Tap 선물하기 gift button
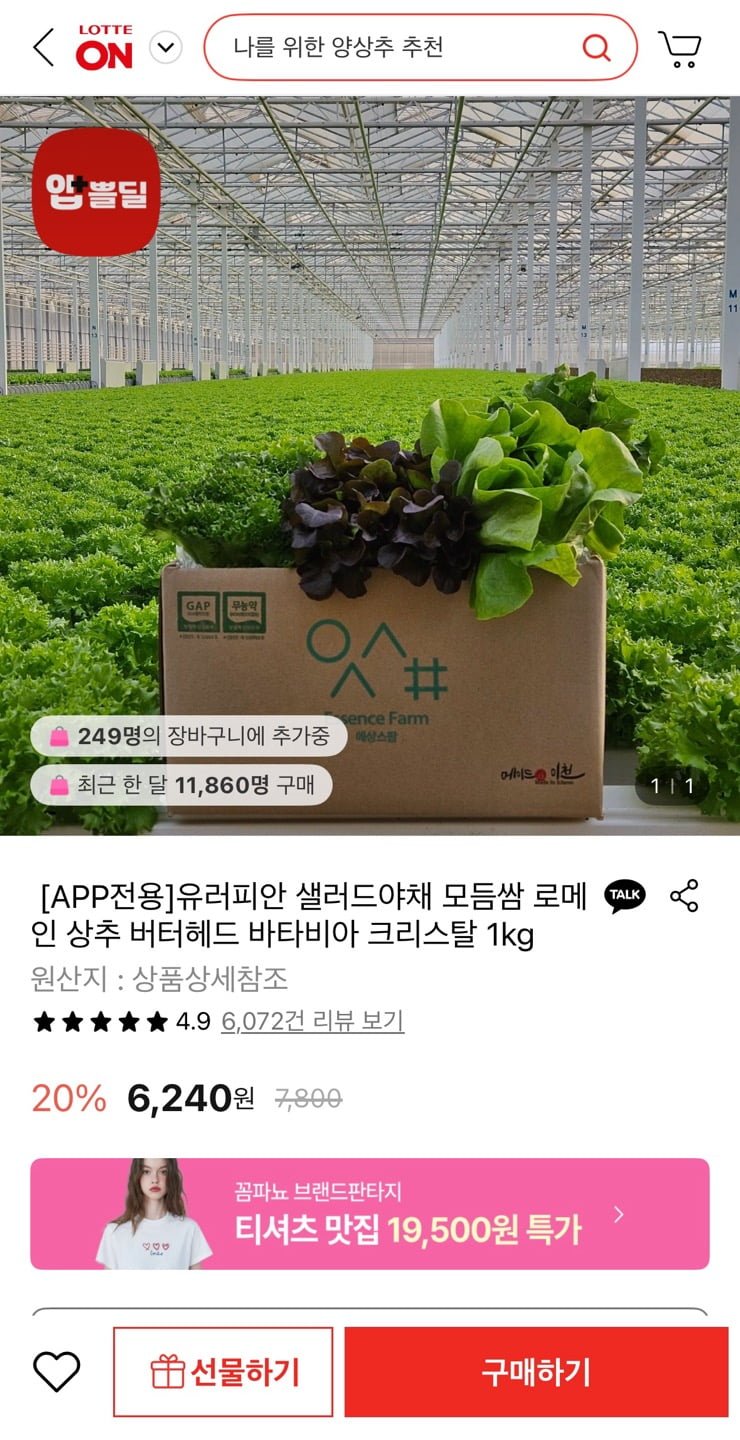Screen dimensions: 740x1440 [223, 1372]
